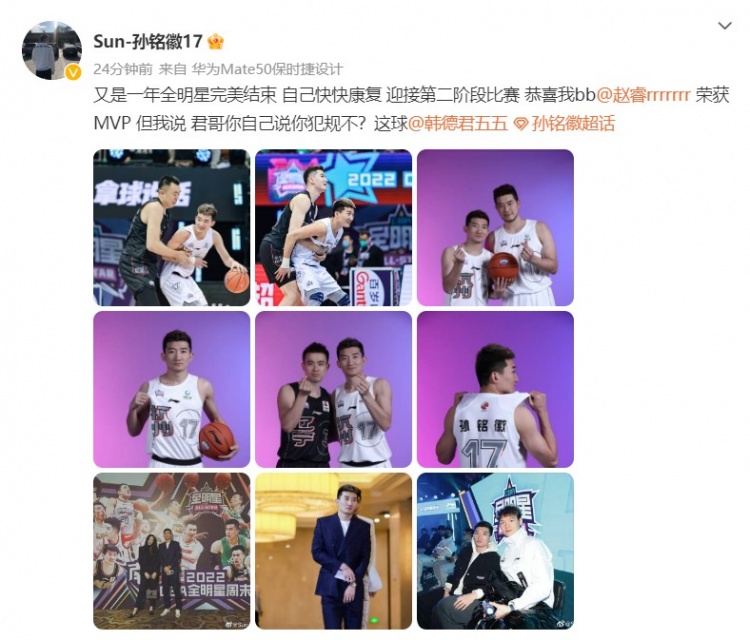Image resolution: width=750 pixels, height=640 pixels.
Task: Open the all-star weekend poster wall photo
Action: point(171,551)
